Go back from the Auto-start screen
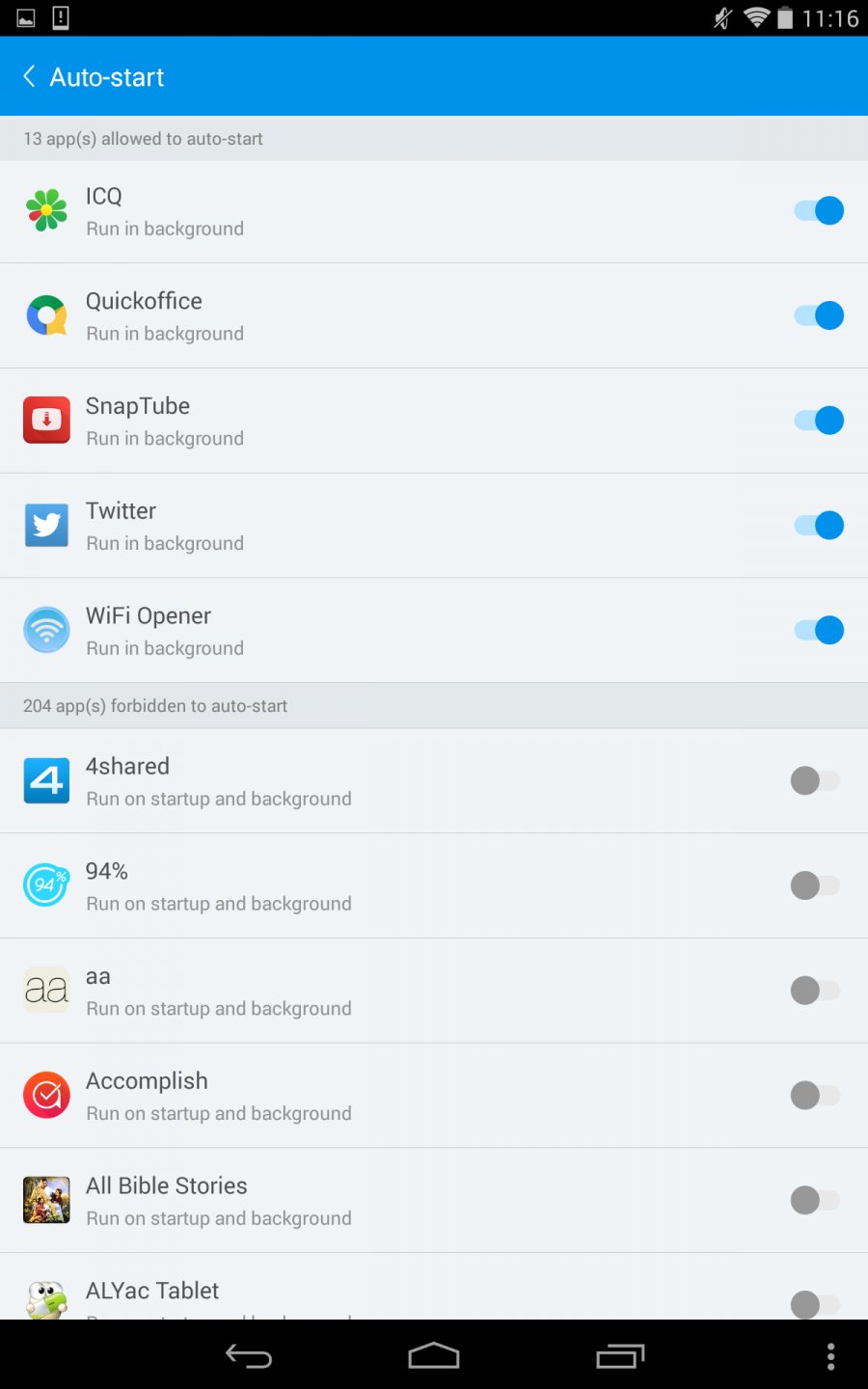The image size is (868, 1389). tap(30, 77)
